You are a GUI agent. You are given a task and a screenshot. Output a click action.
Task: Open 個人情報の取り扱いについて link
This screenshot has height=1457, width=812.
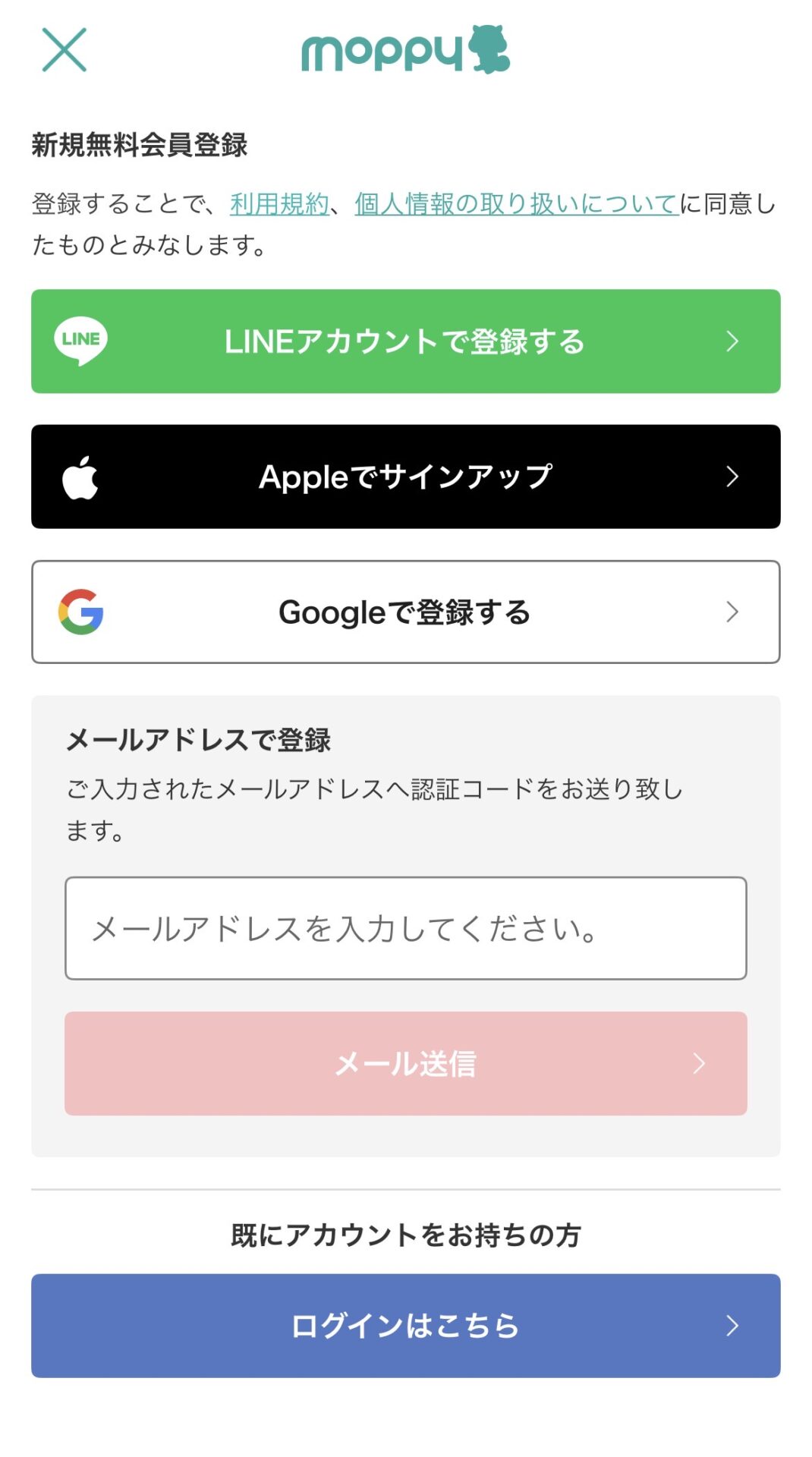tap(516, 203)
